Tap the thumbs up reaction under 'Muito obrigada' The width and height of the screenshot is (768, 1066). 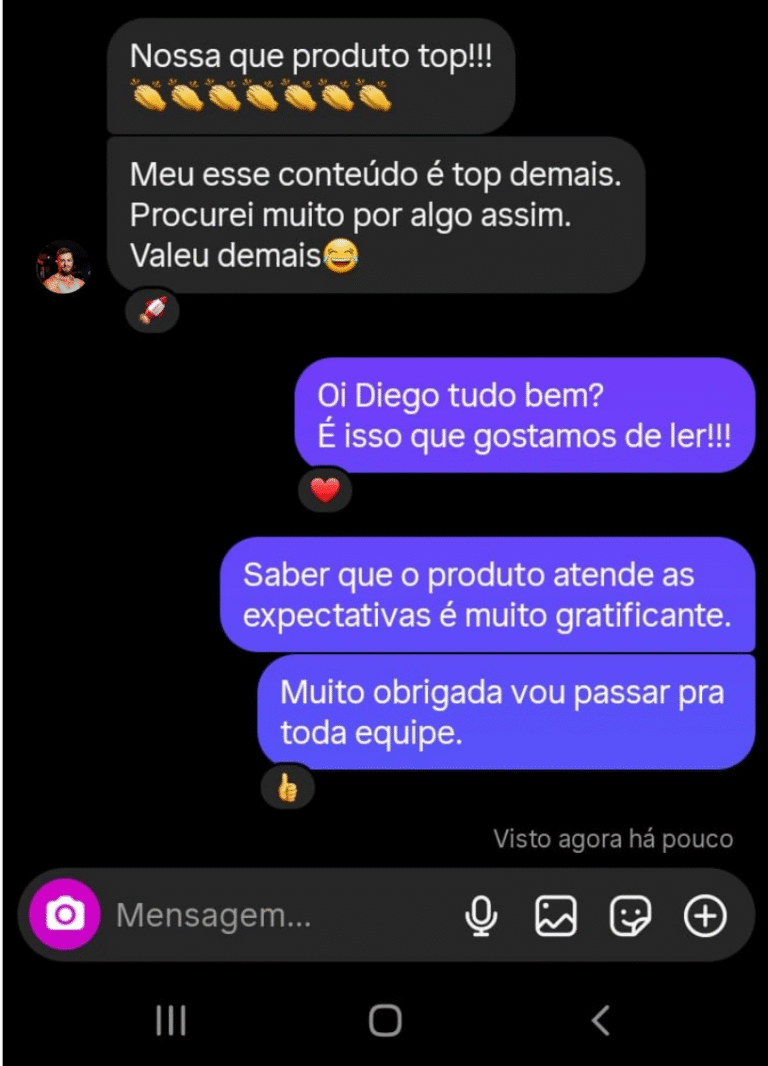tap(288, 789)
